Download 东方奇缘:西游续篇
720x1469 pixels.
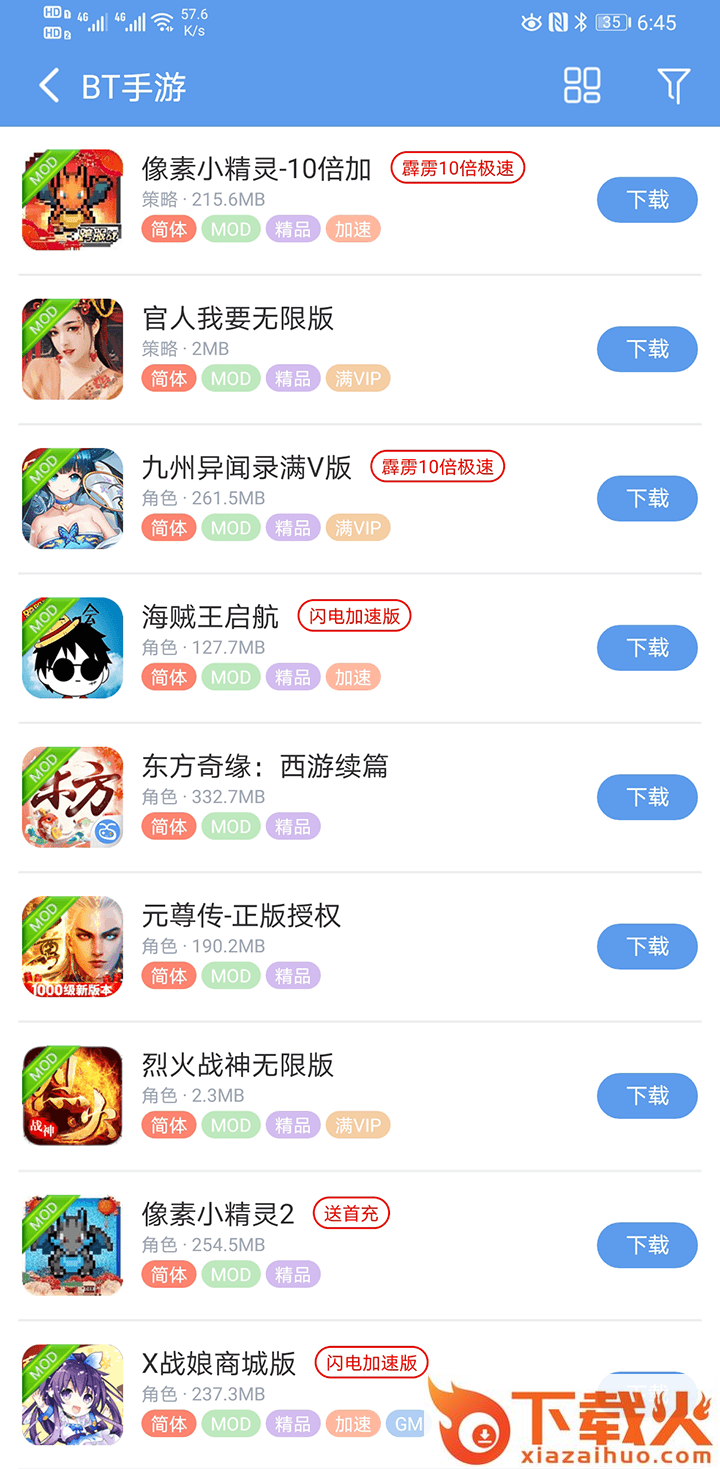(647, 797)
